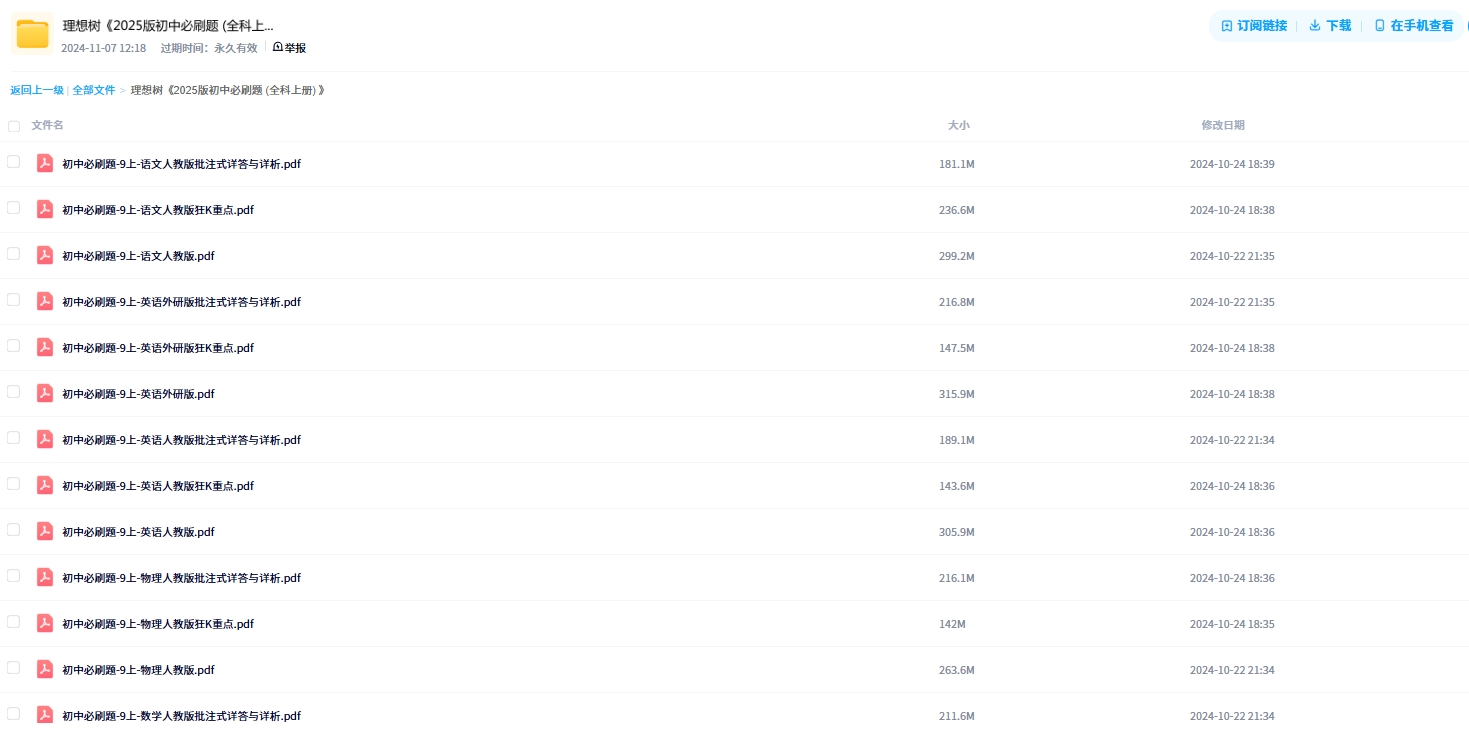Image resolution: width=1469 pixels, height=732 pixels.
Task: Open 初中必刷题-9上-语文人教版狂K重点.pdf
Action: point(158,210)
